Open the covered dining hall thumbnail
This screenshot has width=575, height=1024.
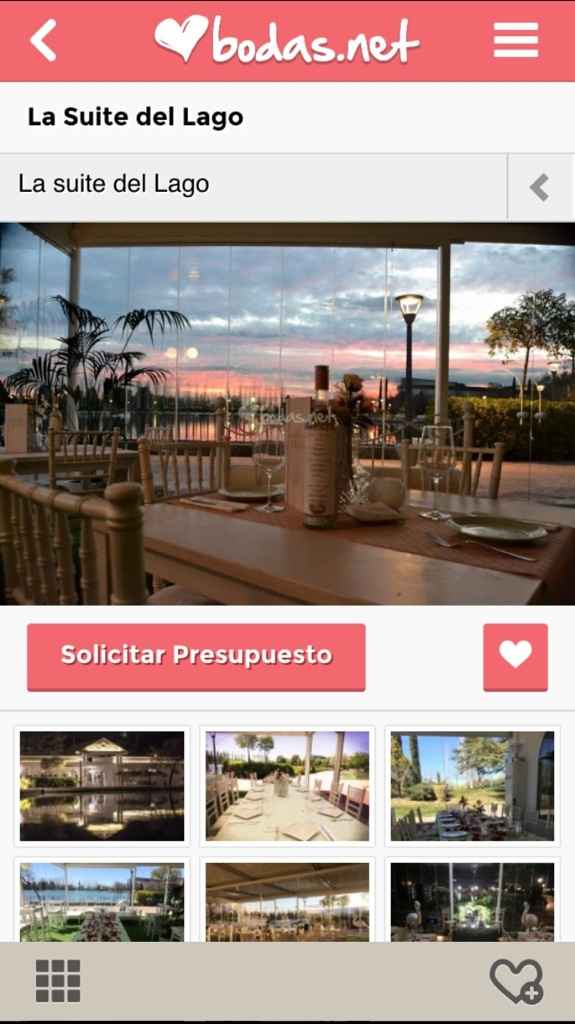pos(288,902)
